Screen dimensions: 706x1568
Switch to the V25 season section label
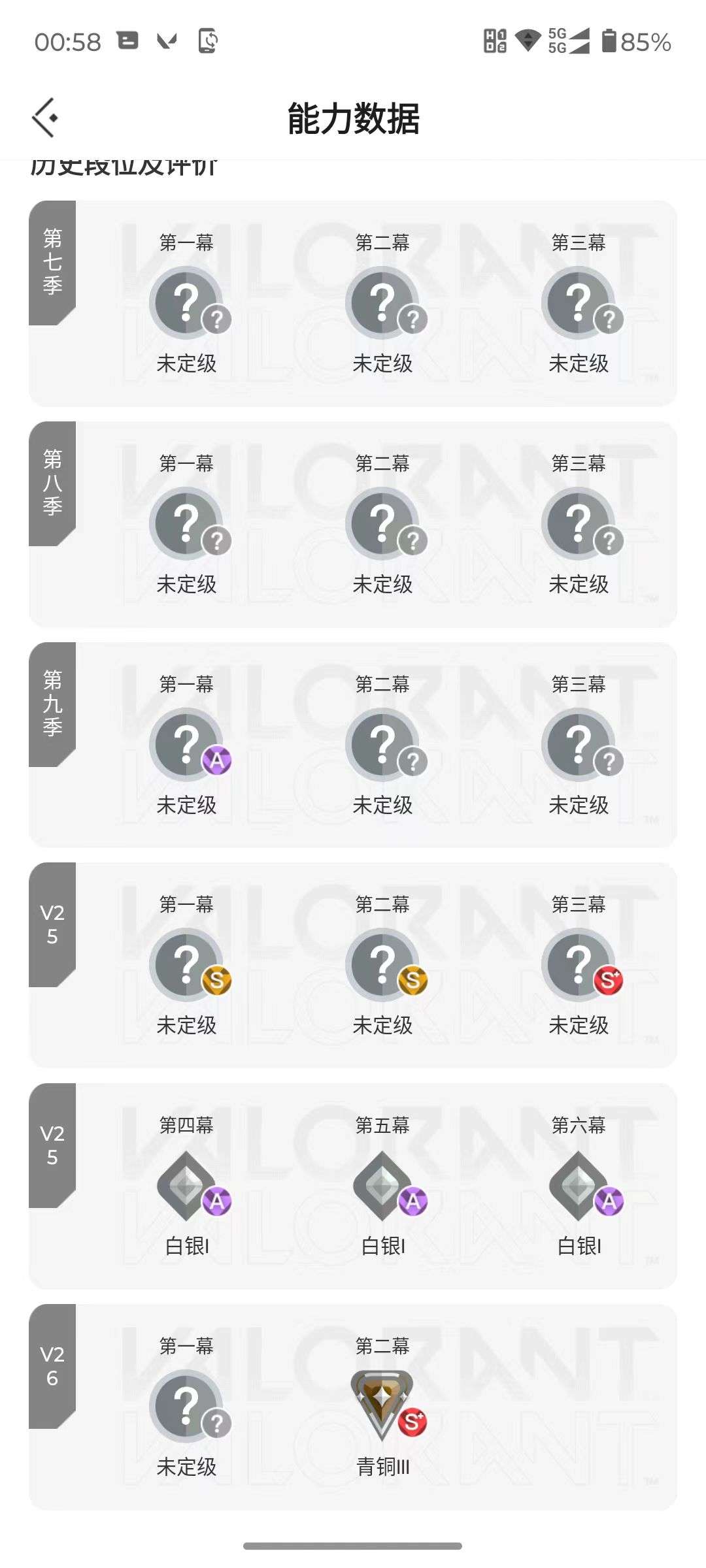52,928
